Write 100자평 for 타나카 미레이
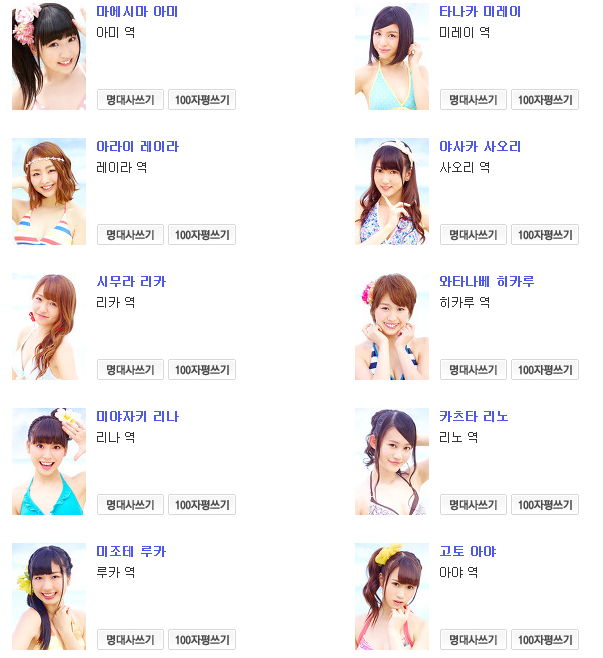Image resolution: width=603 pixels, height=658 pixels. click(545, 100)
